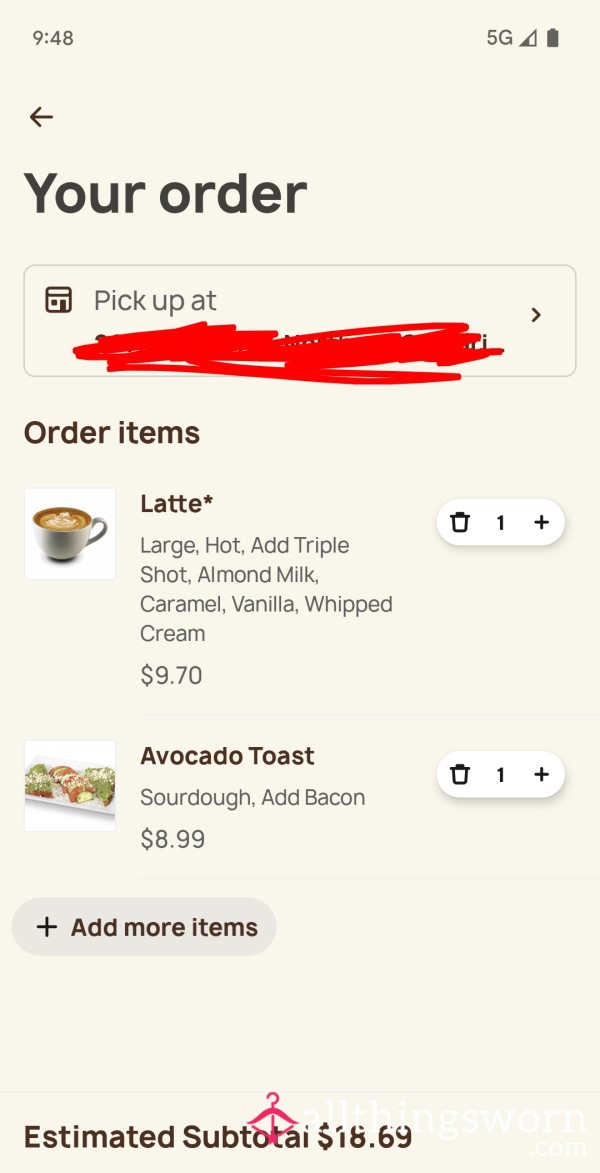The image size is (600, 1173).
Task: Increase Latte quantity with plus
Action: 542,522
